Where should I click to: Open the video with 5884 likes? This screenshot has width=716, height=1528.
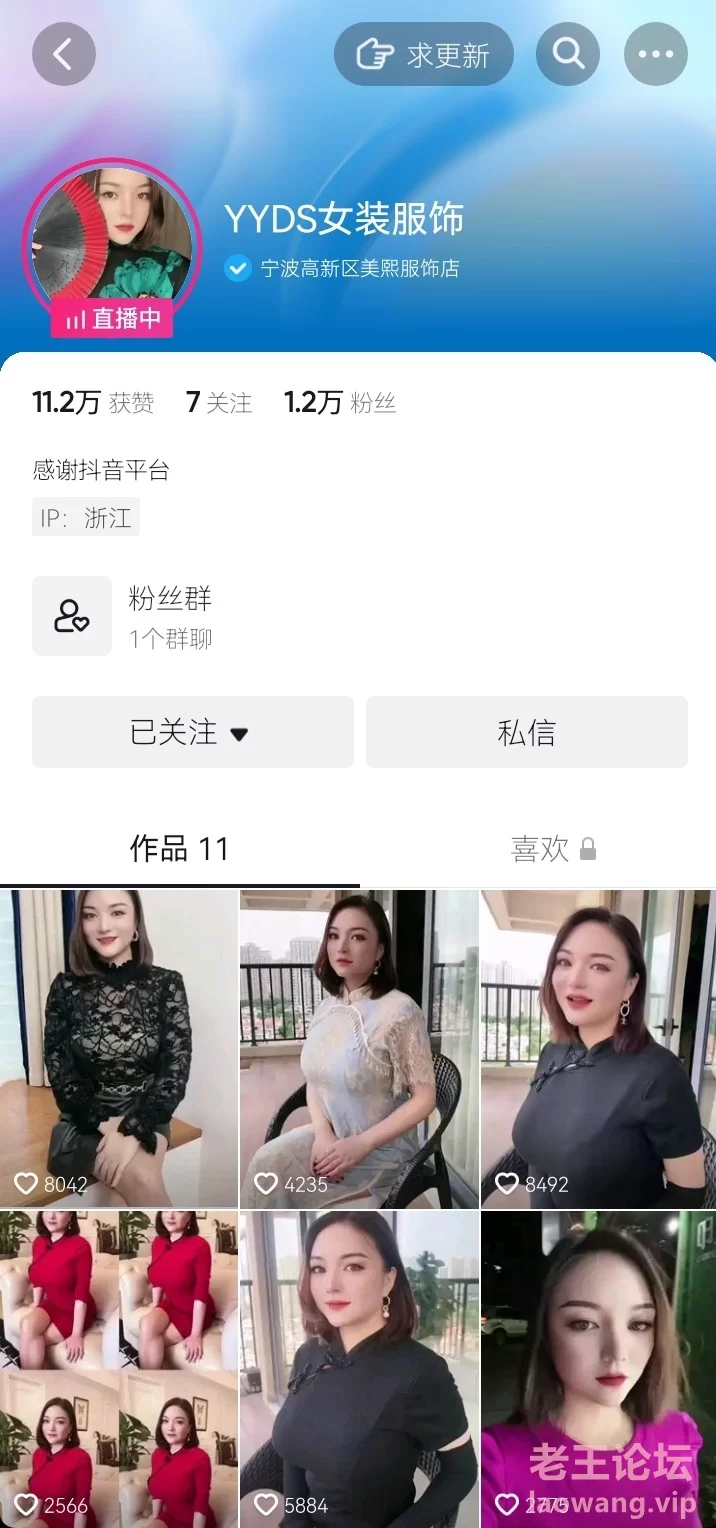(359, 1370)
